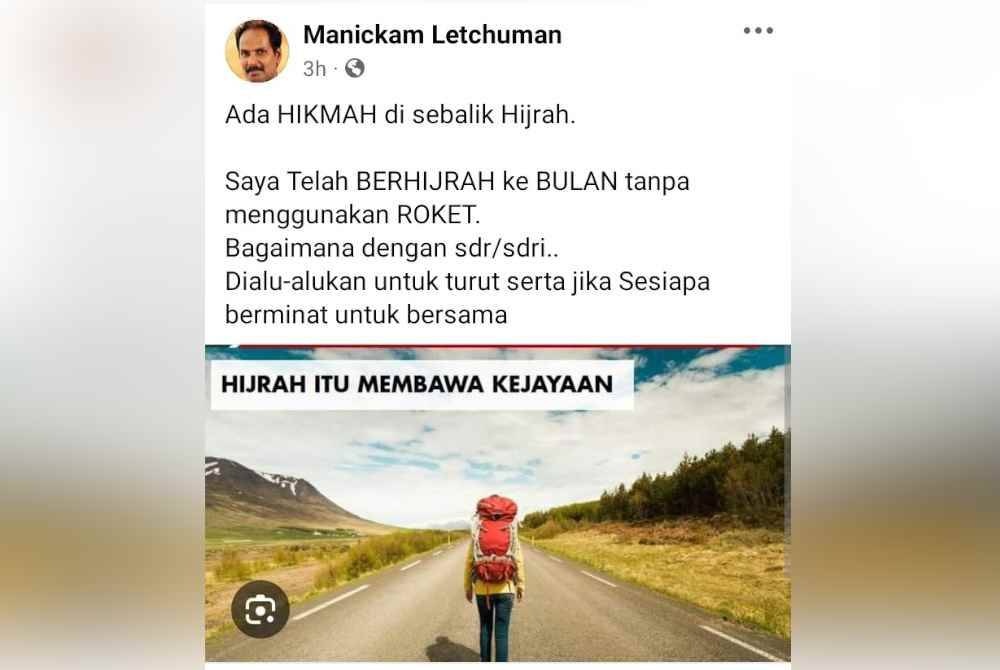1000x670 pixels.
Task: Tap the name Manickam Letchuman
Action: [432, 34]
